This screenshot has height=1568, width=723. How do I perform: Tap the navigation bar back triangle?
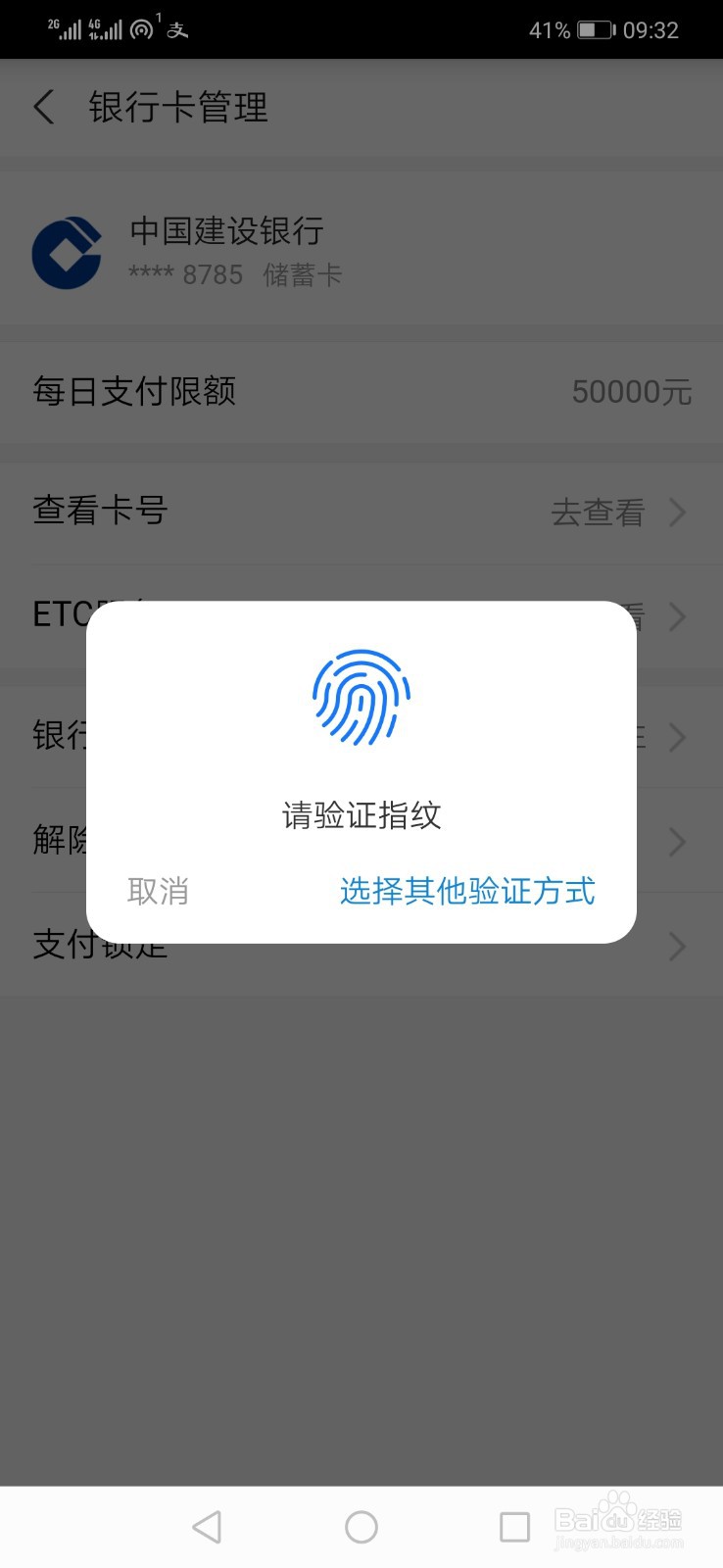coord(207,1526)
